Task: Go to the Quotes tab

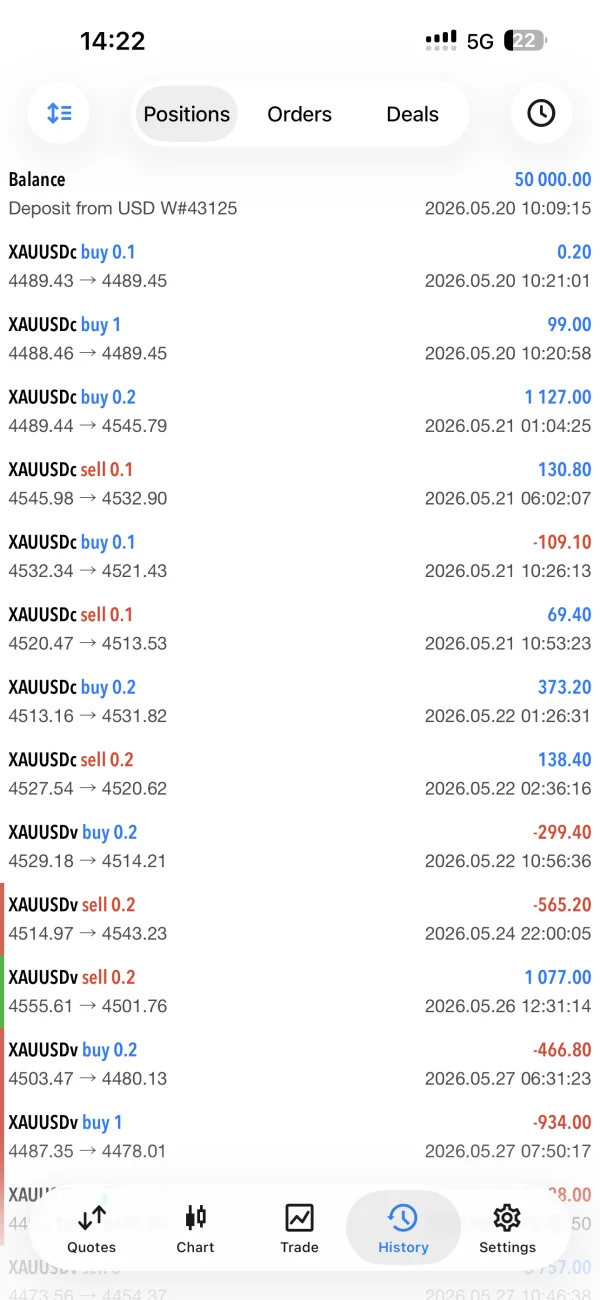Action: (x=92, y=1228)
